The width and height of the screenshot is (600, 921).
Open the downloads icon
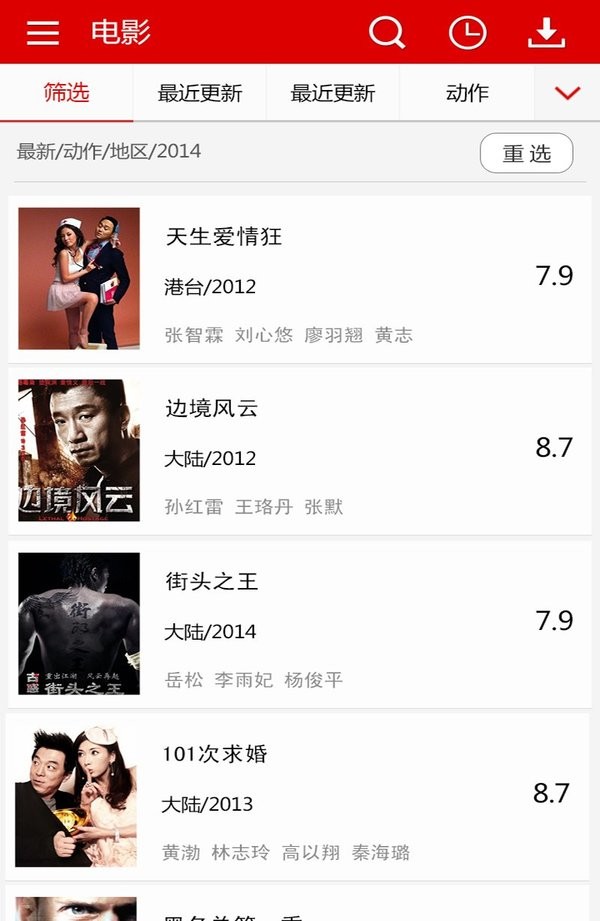pyautogui.click(x=546, y=32)
